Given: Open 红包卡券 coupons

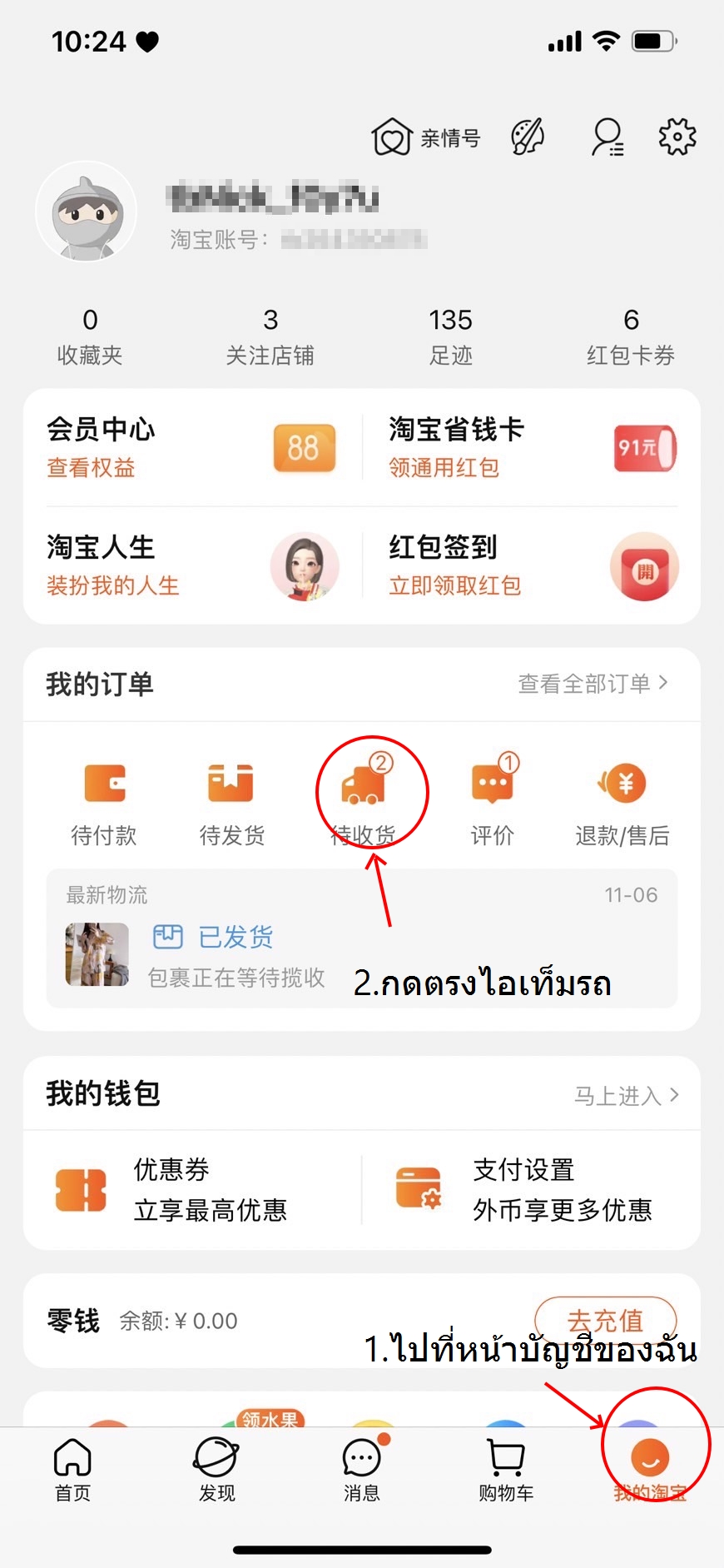Looking at the screenshot, I should click(x=630, y=336).
